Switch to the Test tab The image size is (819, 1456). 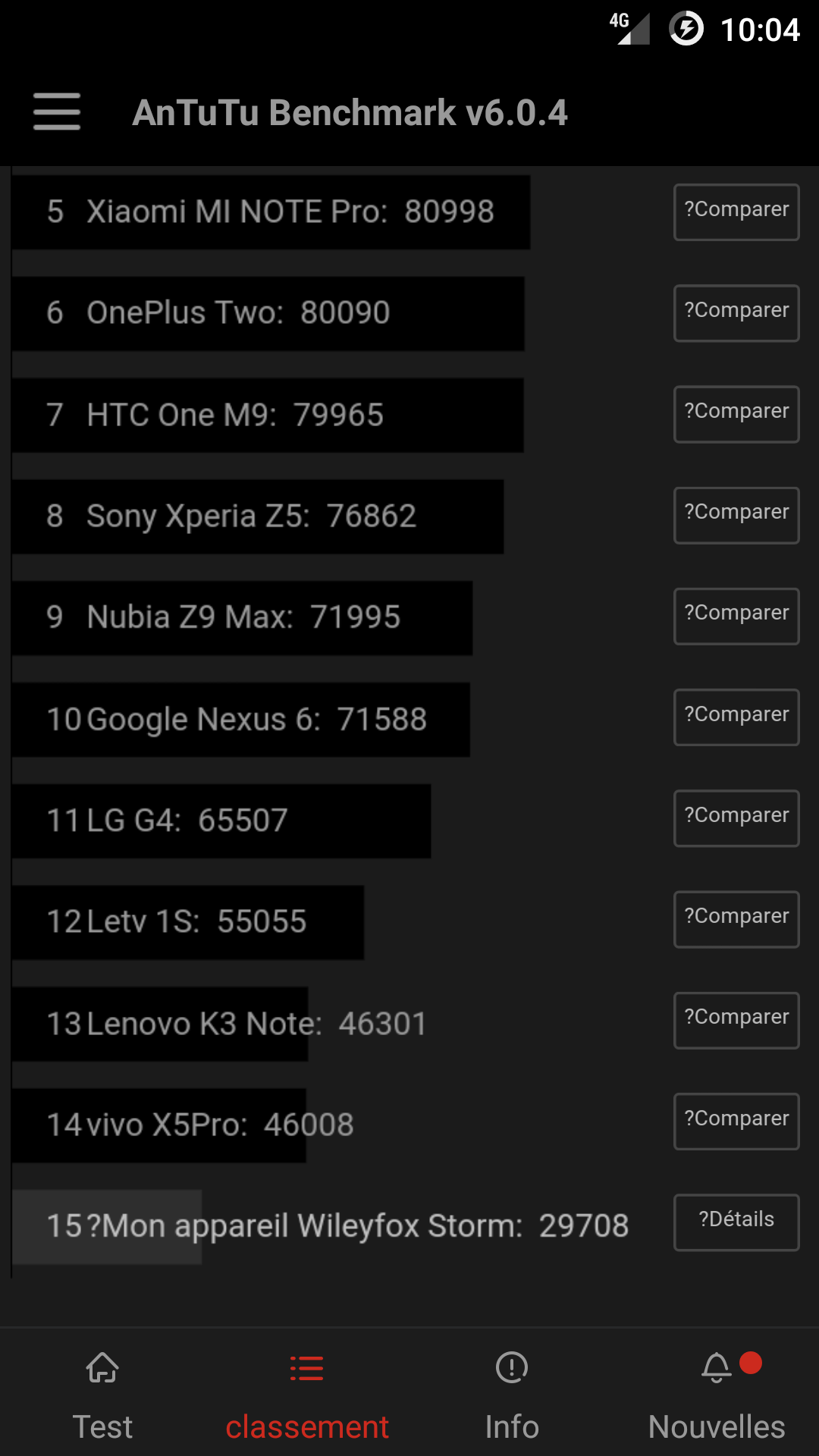click(x=102, y=1395)
